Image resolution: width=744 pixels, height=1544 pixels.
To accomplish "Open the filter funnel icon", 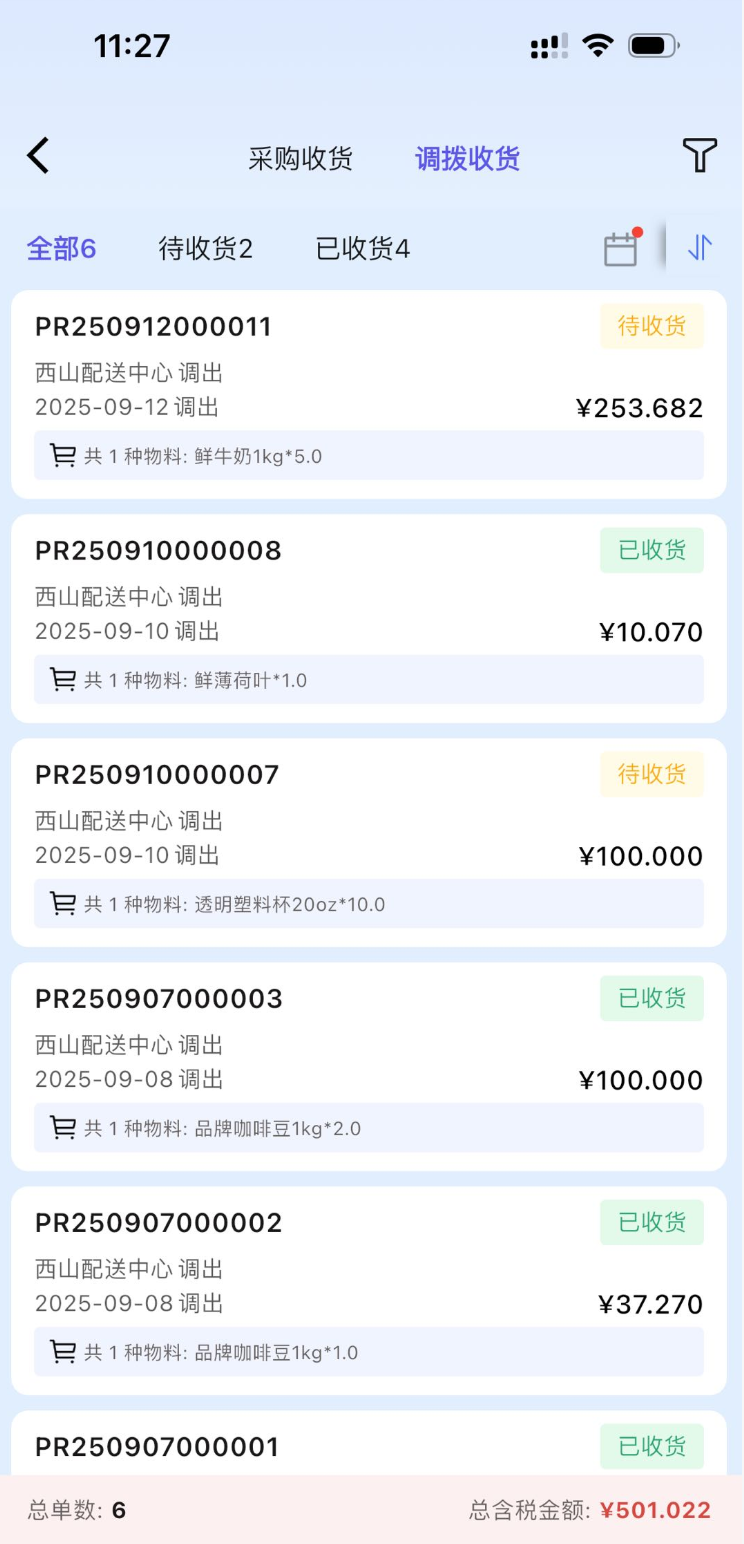I will pyautogui.click(x=700, y=156).
